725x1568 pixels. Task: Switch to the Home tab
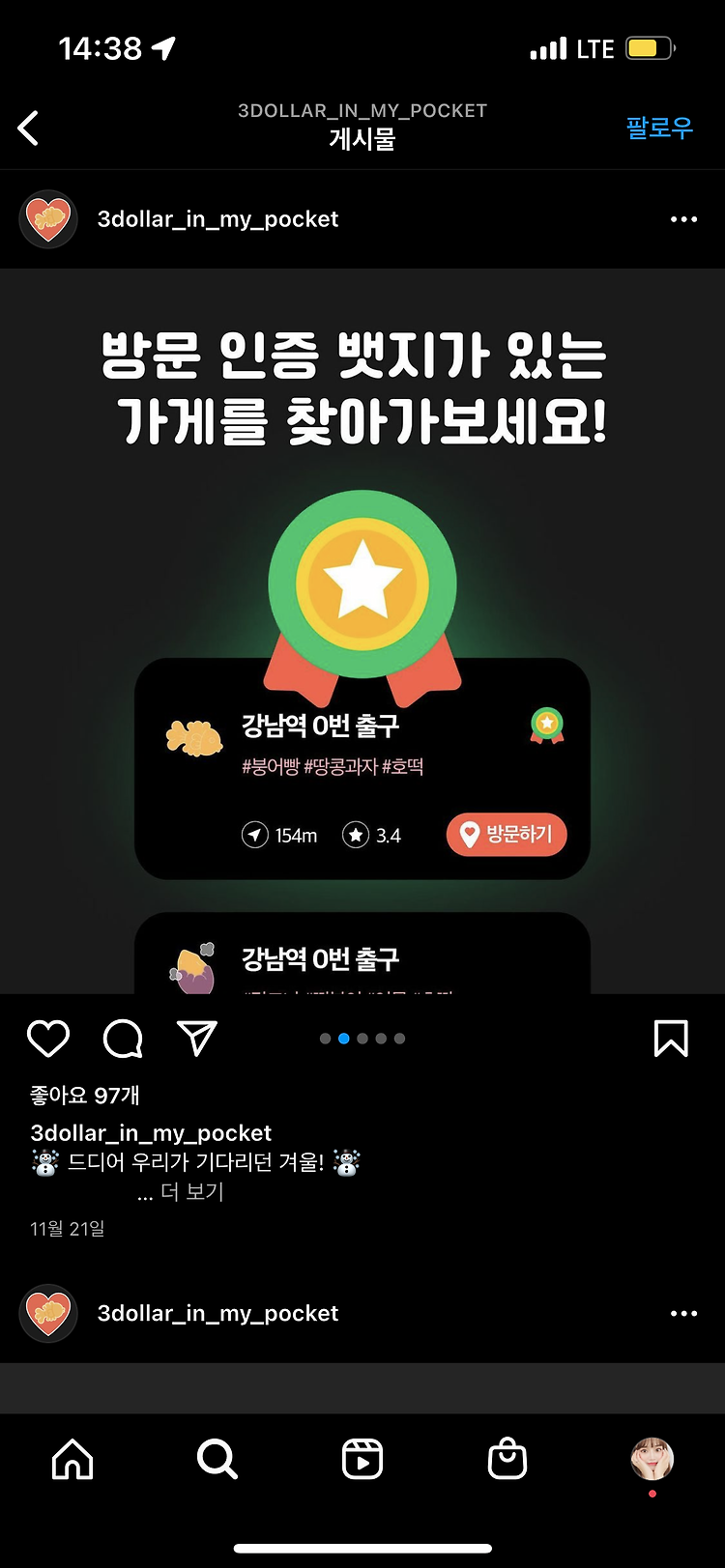tap(72, 1459)
